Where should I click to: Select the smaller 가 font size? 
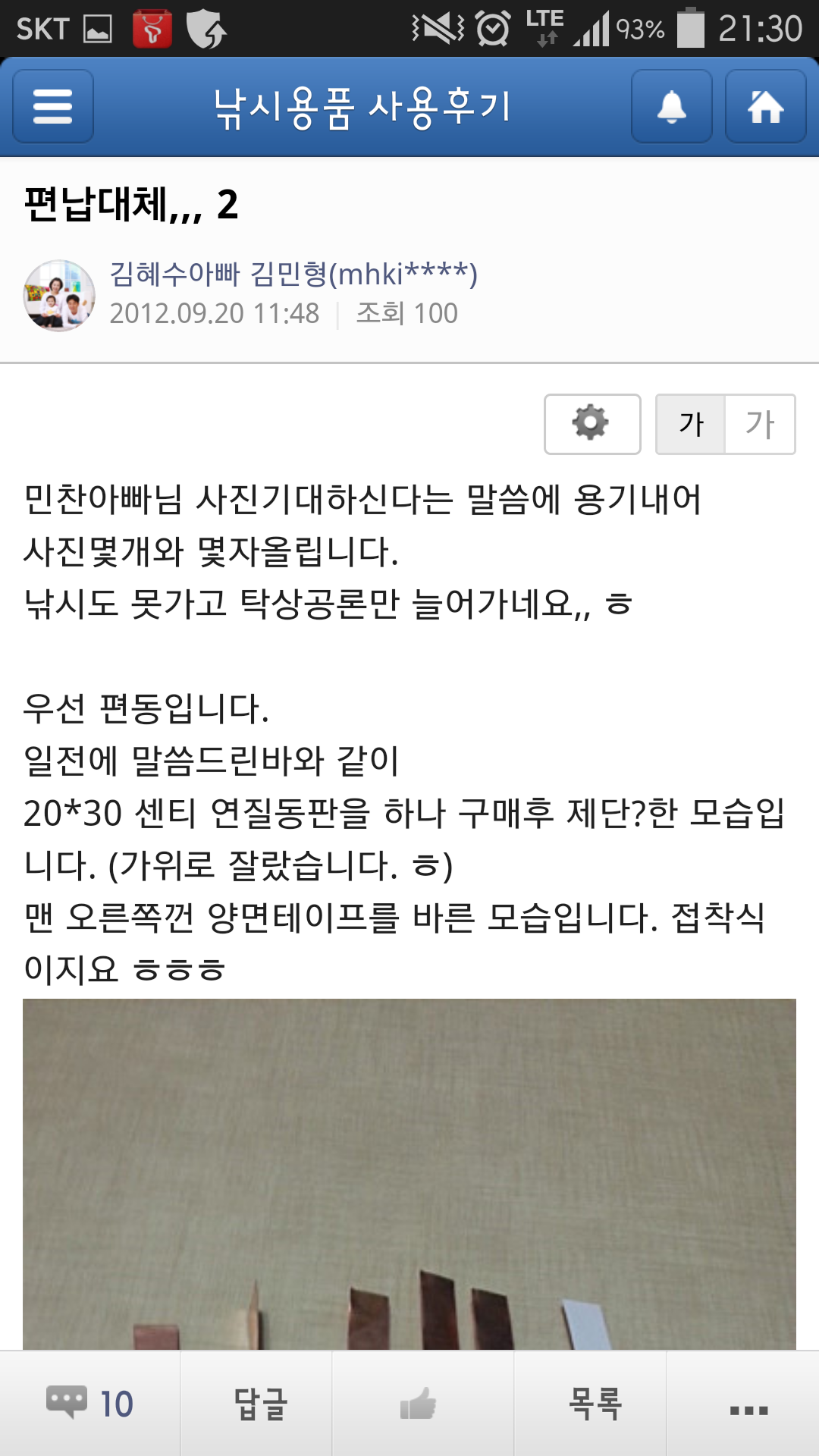pos(691,424)
